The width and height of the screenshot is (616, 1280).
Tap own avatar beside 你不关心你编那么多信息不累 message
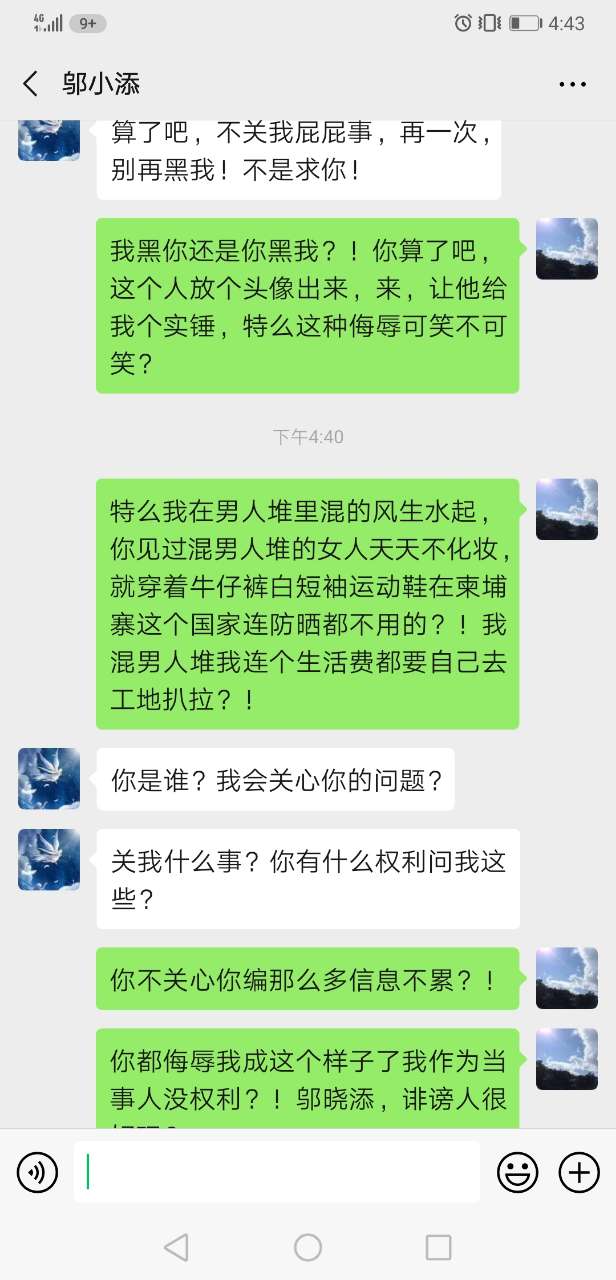(567, 978)
